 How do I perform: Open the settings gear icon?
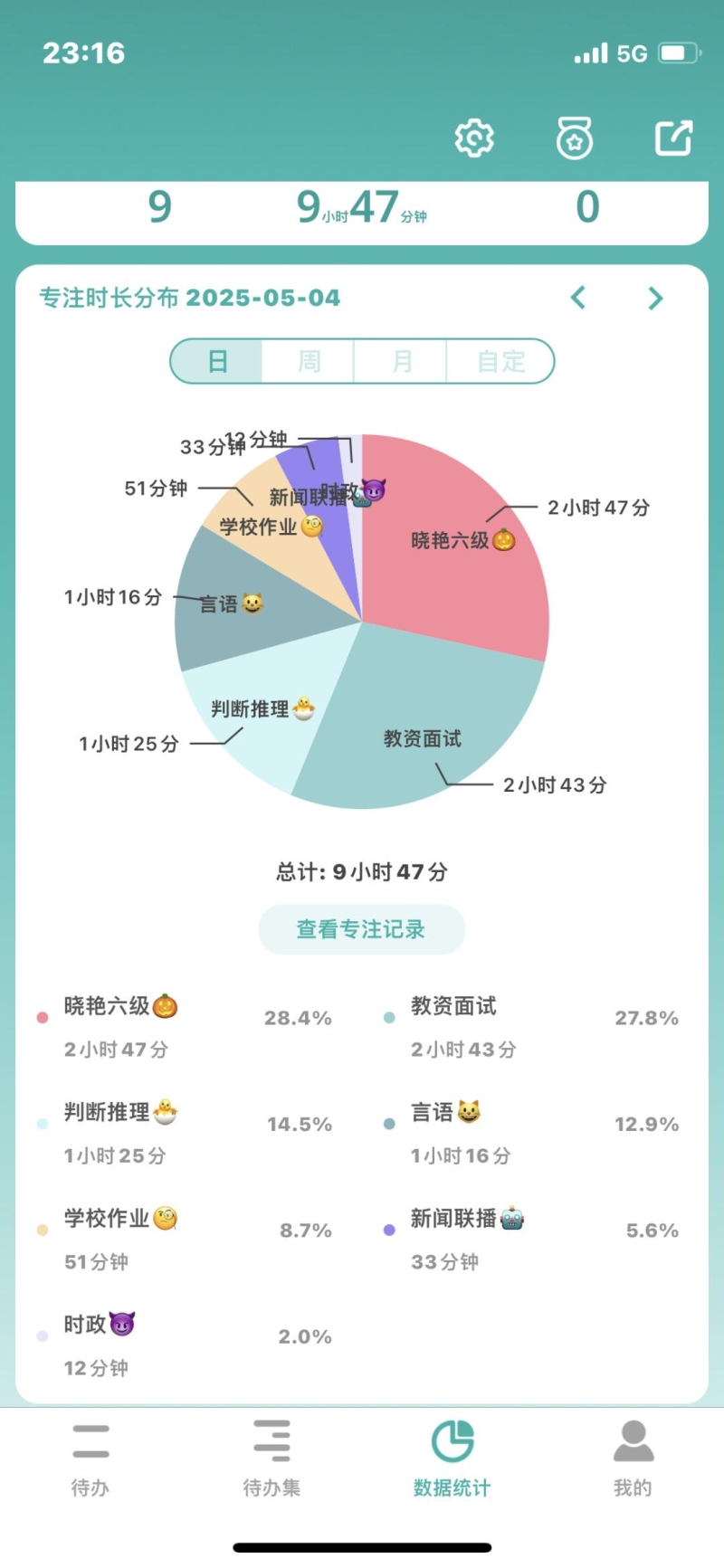[474, 138]
